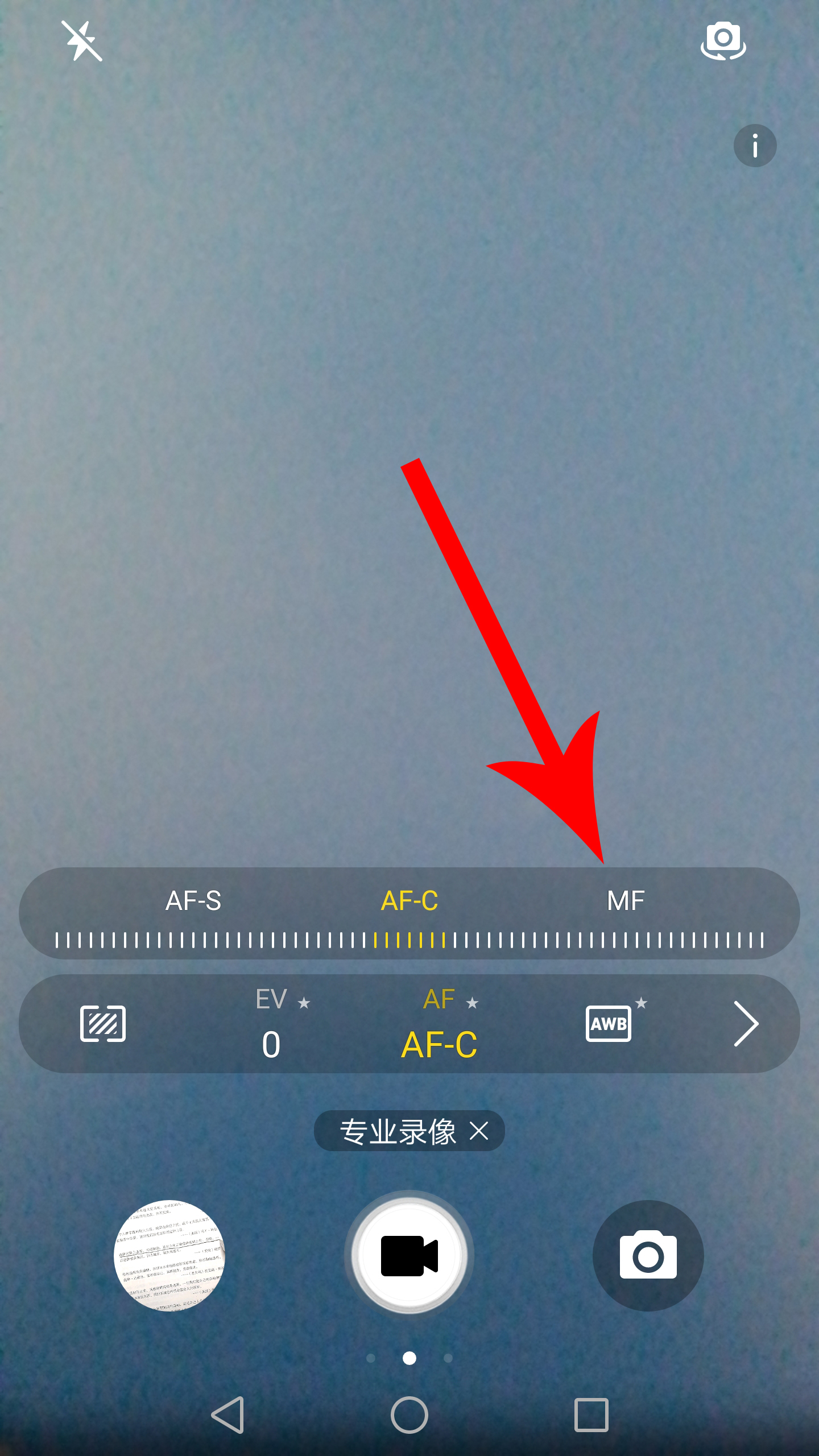
Task: Open the last captured photo thumbnail
Action: pyautogui.click(x=169, y=1255)
